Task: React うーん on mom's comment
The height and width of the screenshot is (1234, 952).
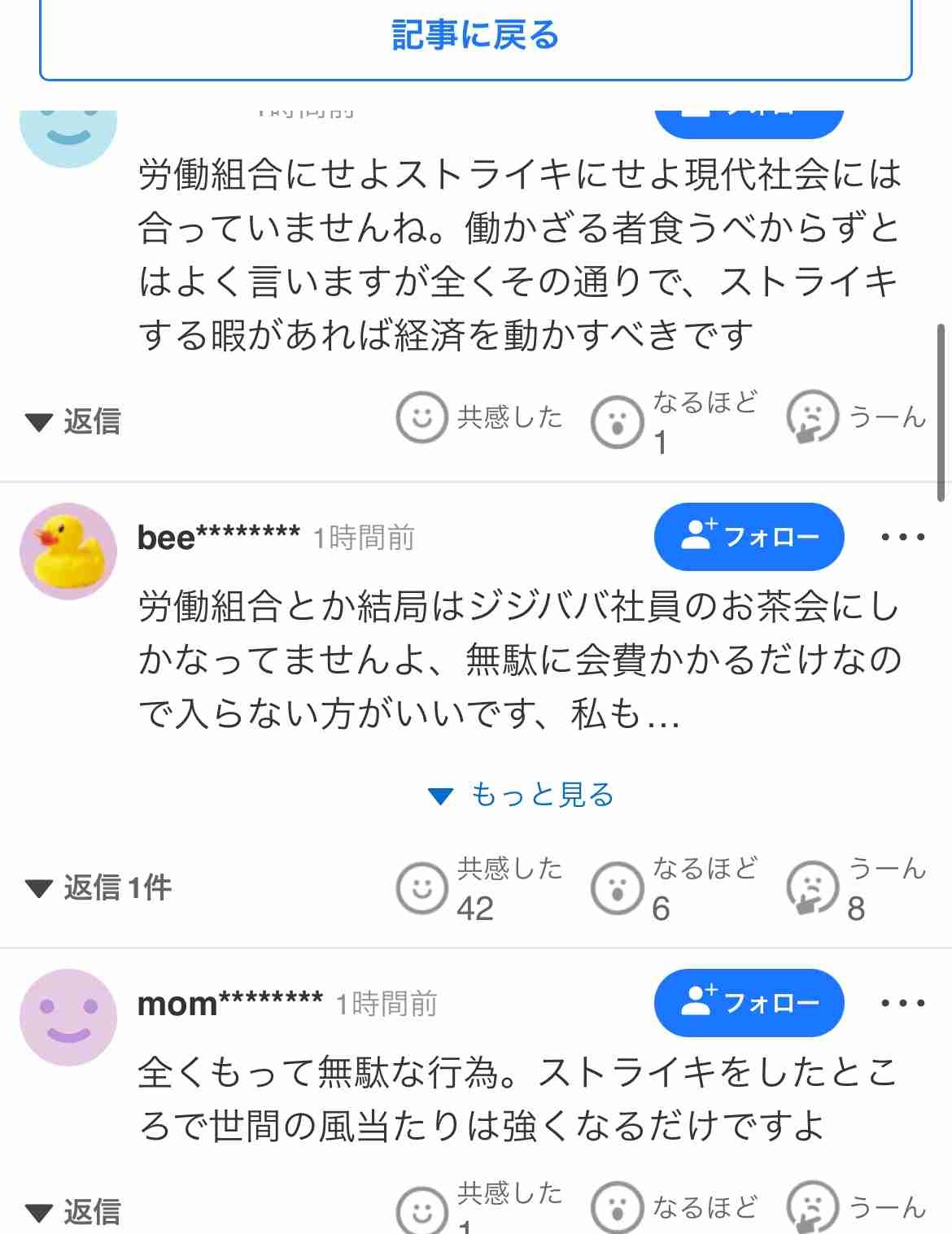Action: pyautogui.click(x=812, y=1208)
